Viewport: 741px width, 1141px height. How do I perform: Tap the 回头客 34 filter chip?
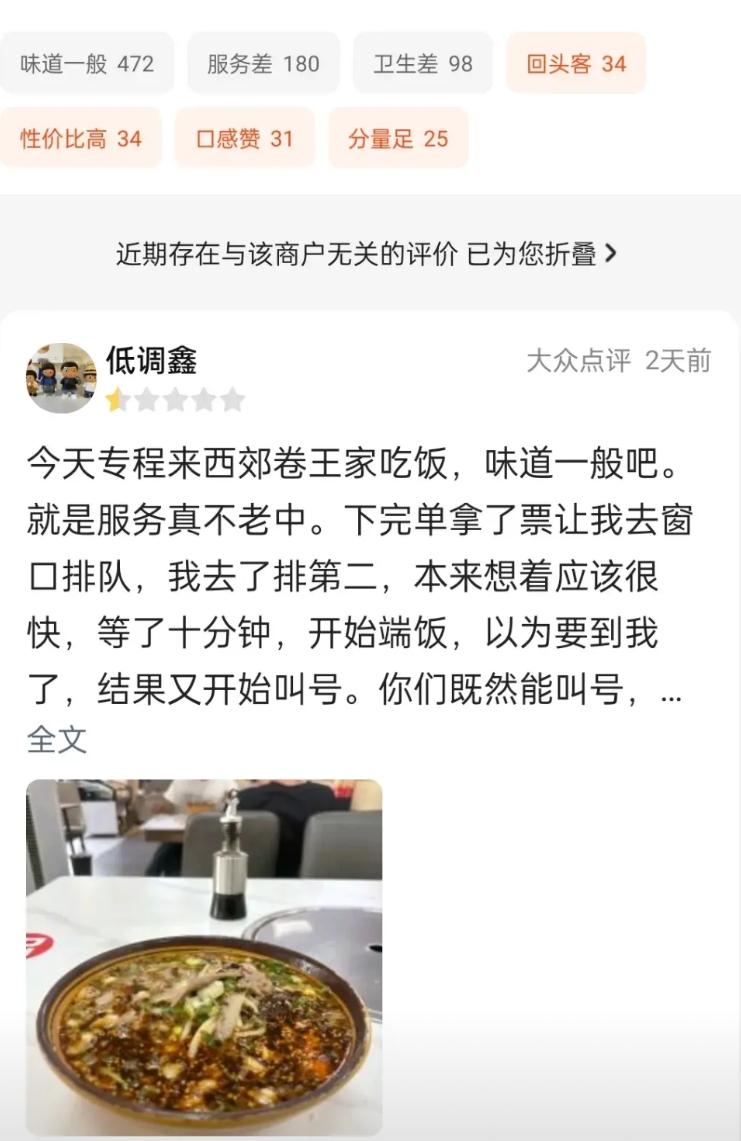[576, 64]
